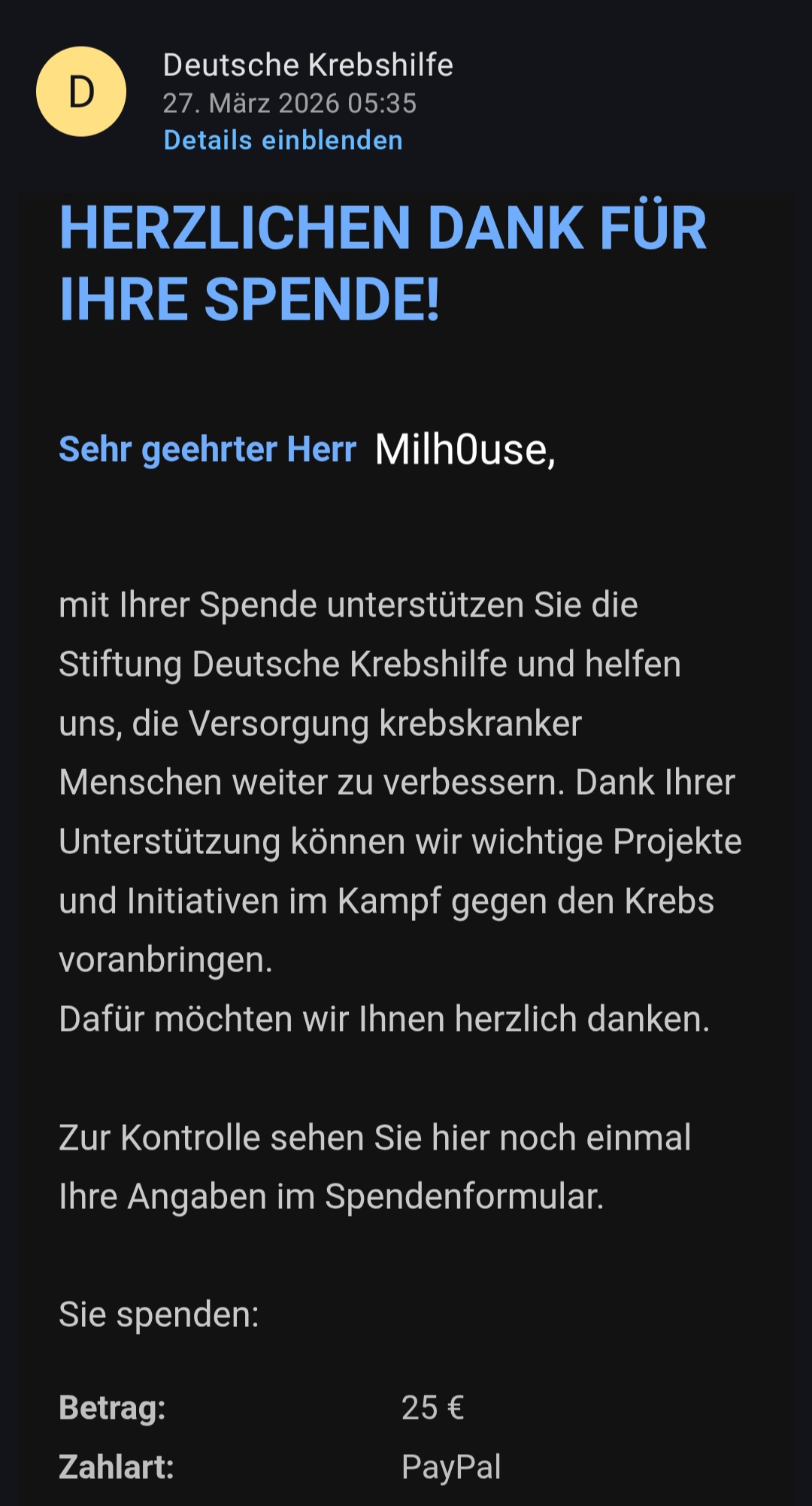Tap the Deutsche Krebshilfe sender avatar

coord(81,92)
